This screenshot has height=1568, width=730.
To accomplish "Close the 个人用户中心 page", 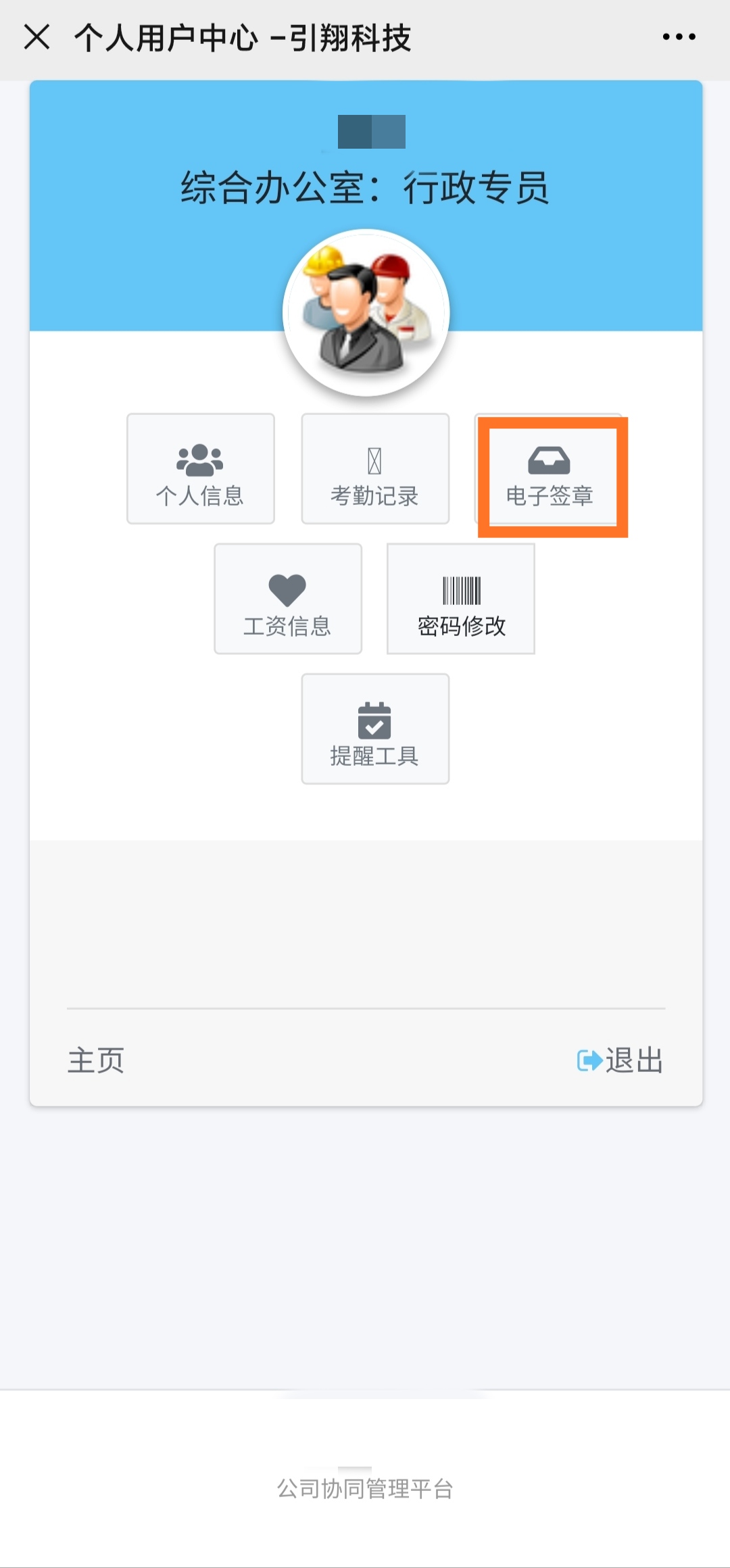I will point(37,37).
